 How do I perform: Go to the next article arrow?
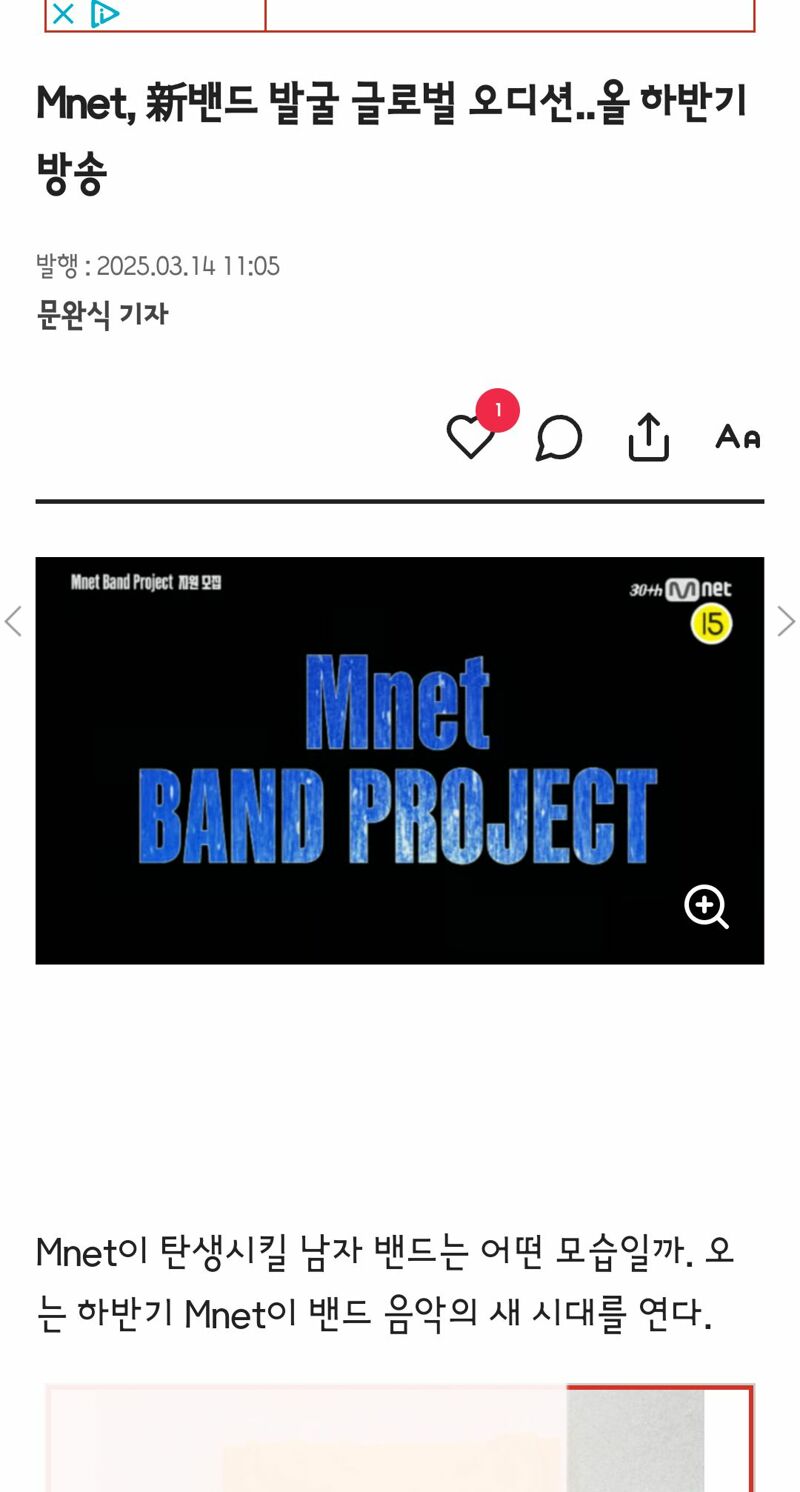point(786,621)
